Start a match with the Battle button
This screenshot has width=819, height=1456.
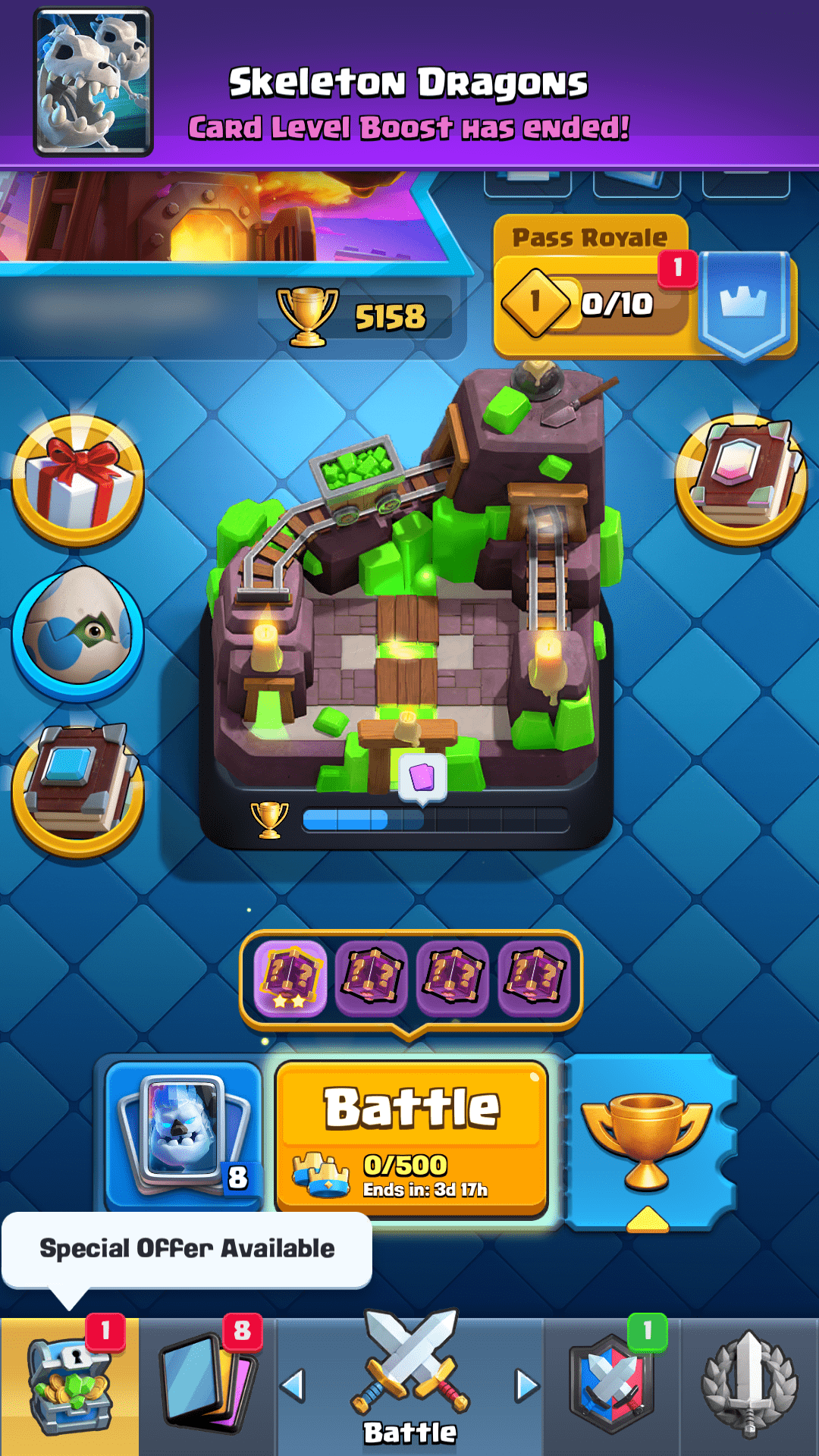(x=412, y=1137)
